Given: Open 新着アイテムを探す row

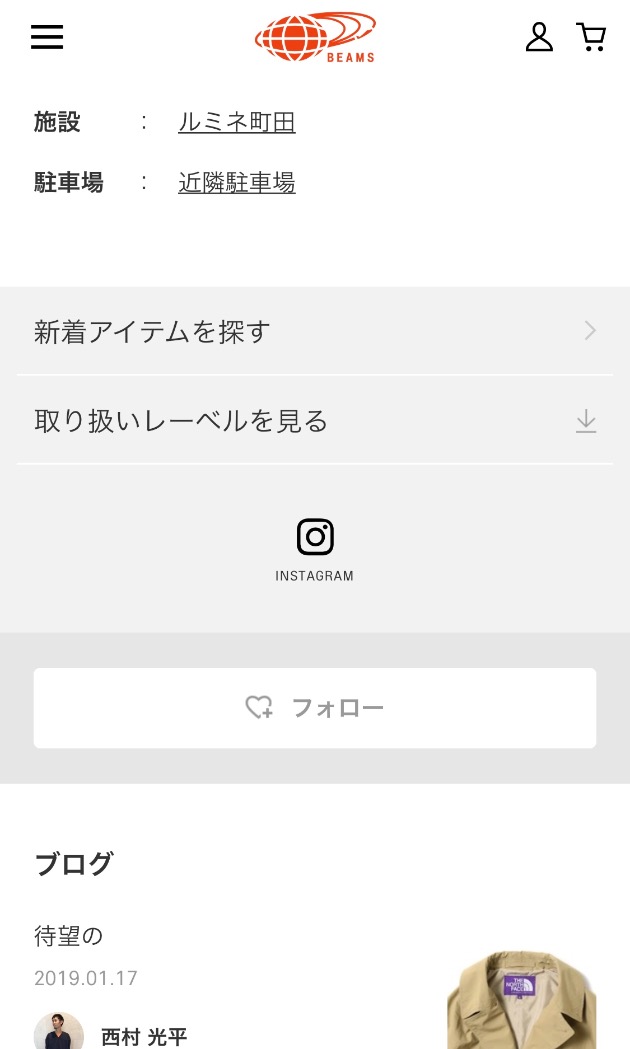Looking at the screenshot, I should [x=315, y=331].
